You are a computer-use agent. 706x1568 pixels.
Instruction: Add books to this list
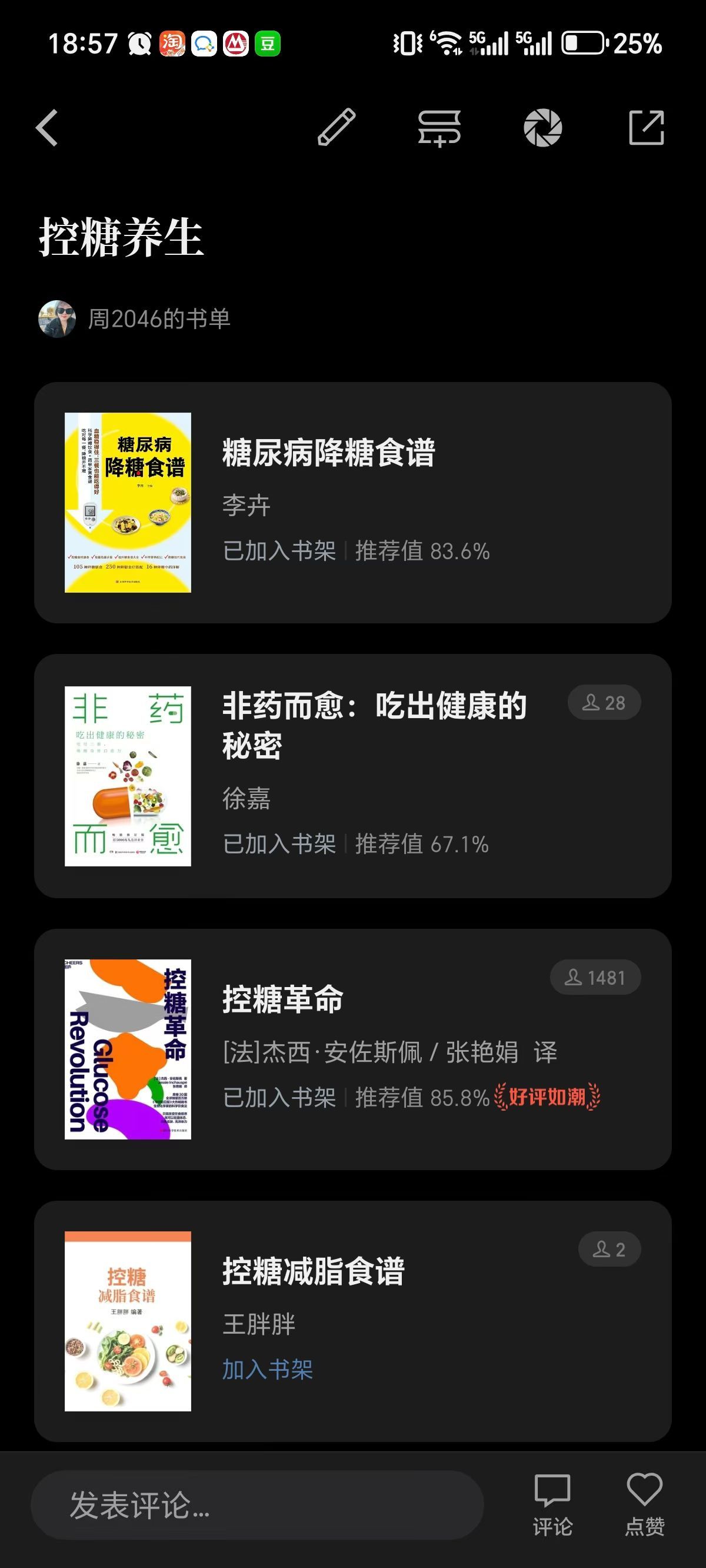coord(439,128)
